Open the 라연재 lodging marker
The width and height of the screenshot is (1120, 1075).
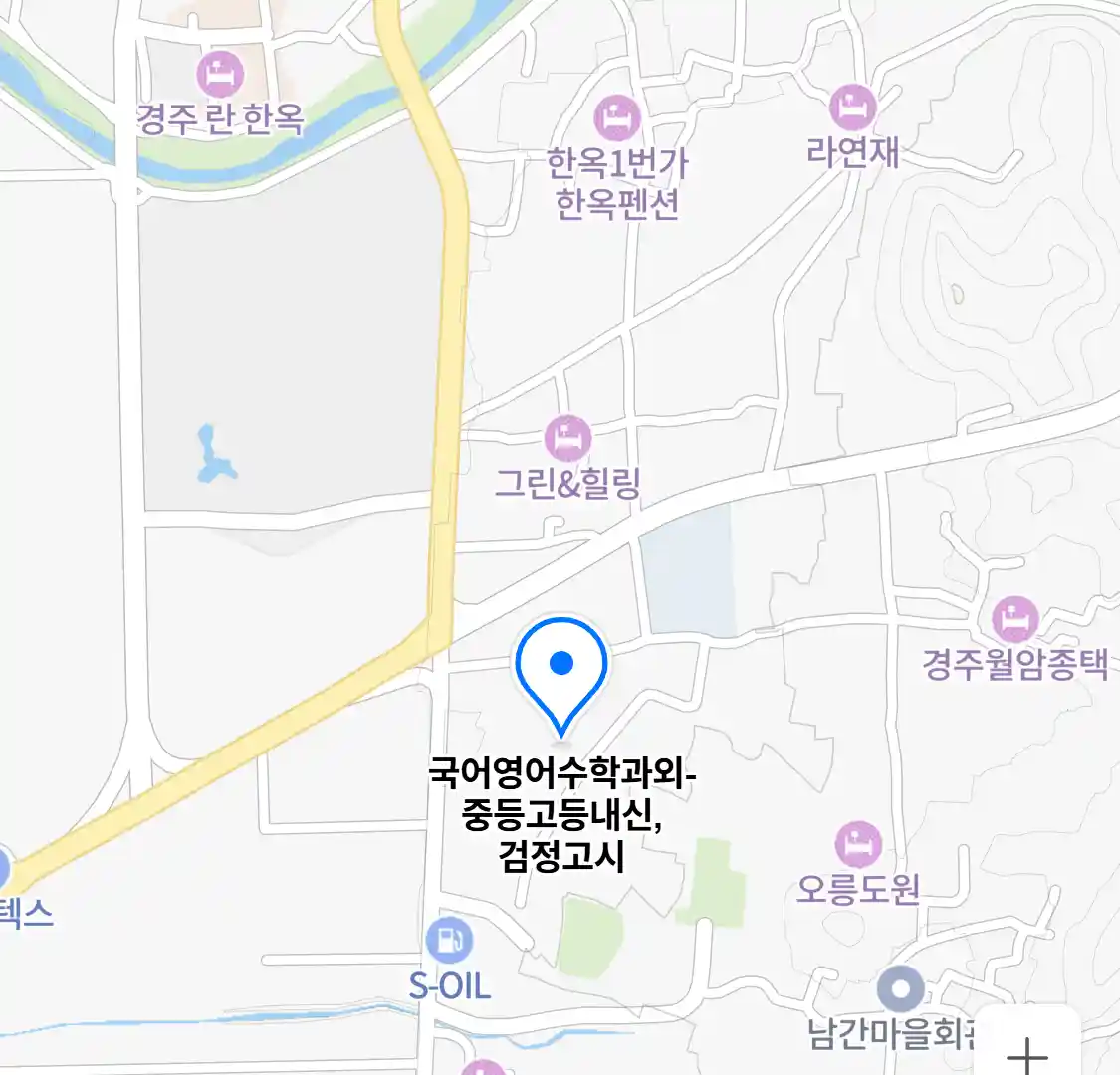tap(852, 107)
